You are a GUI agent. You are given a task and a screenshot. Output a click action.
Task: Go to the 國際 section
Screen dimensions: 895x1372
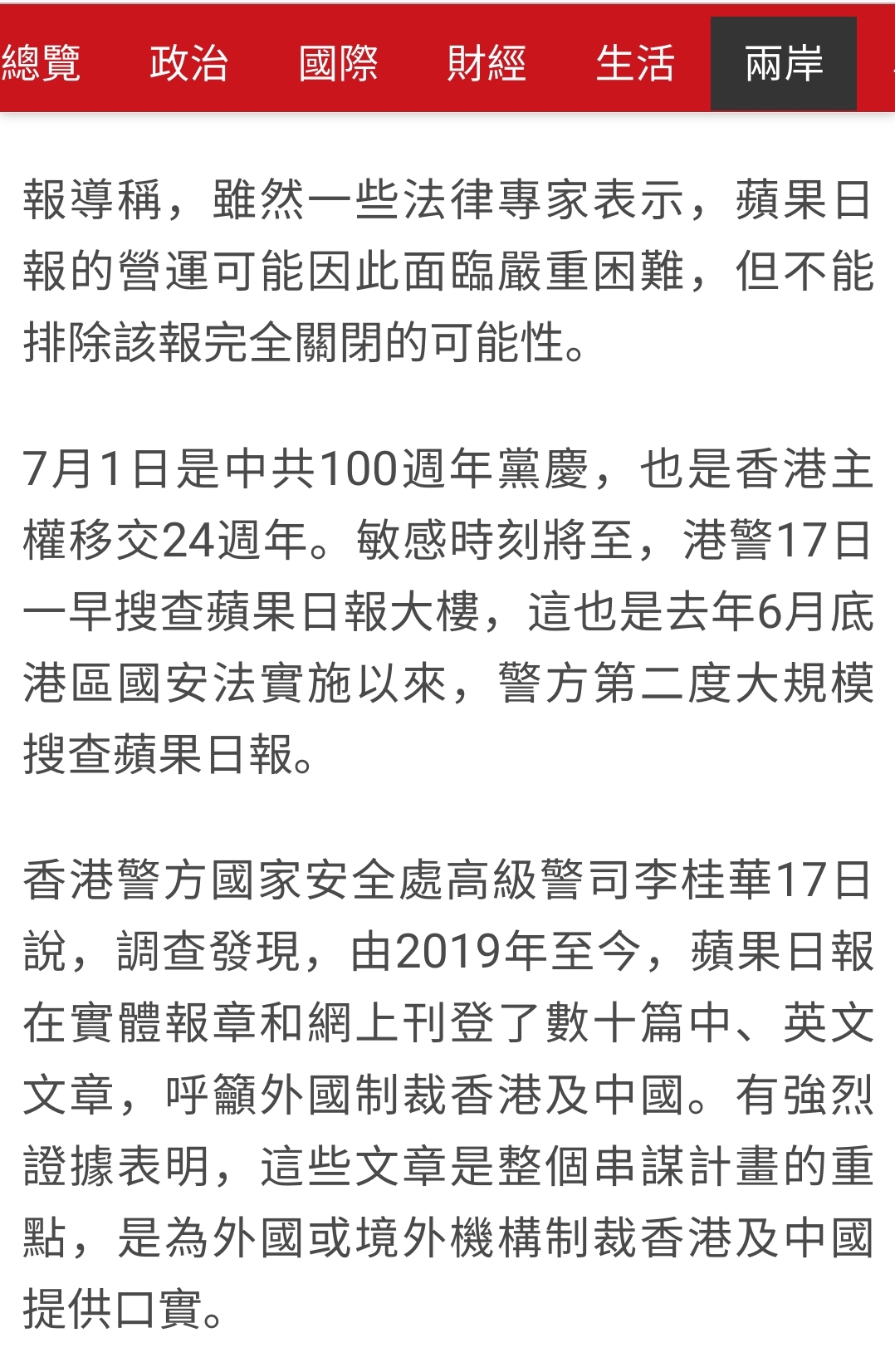click(x=338, y=63)
